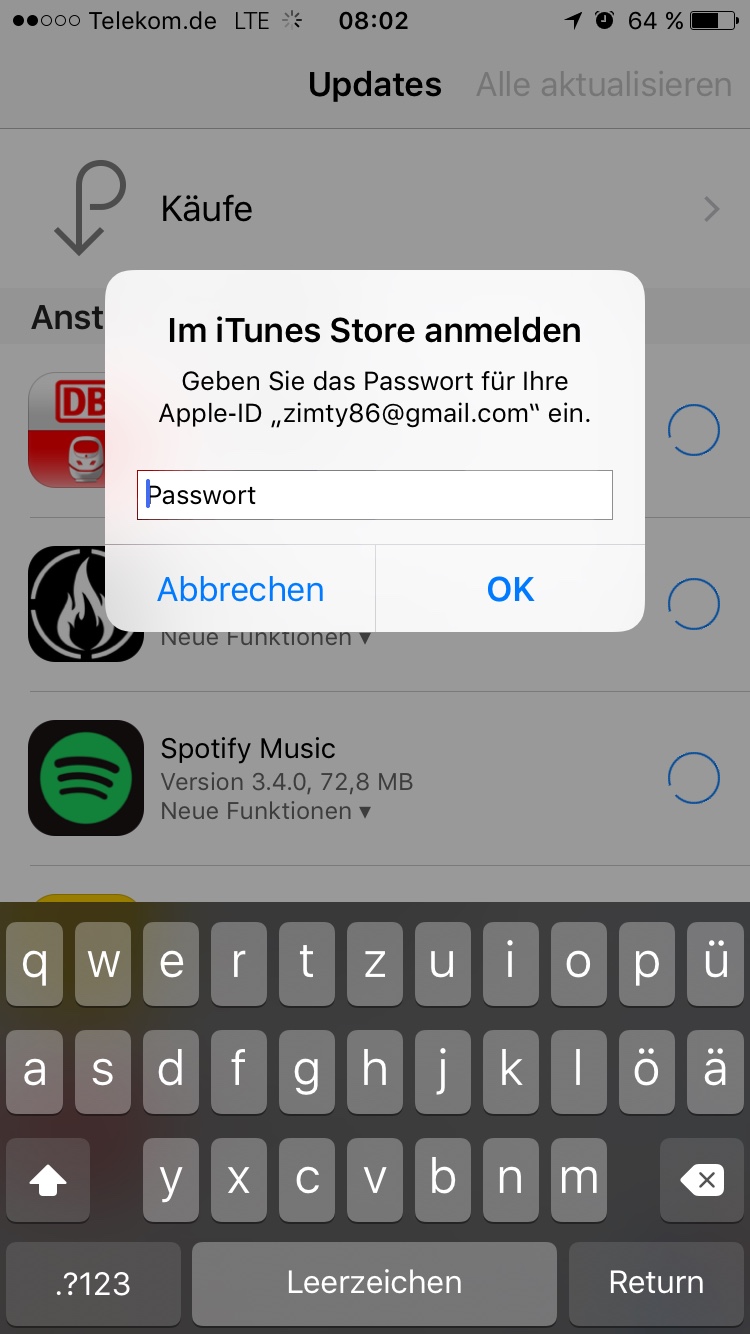
Task: Cancel sign-in with Abbrechen
Action: pyautogui.click(x=240, y=589)
